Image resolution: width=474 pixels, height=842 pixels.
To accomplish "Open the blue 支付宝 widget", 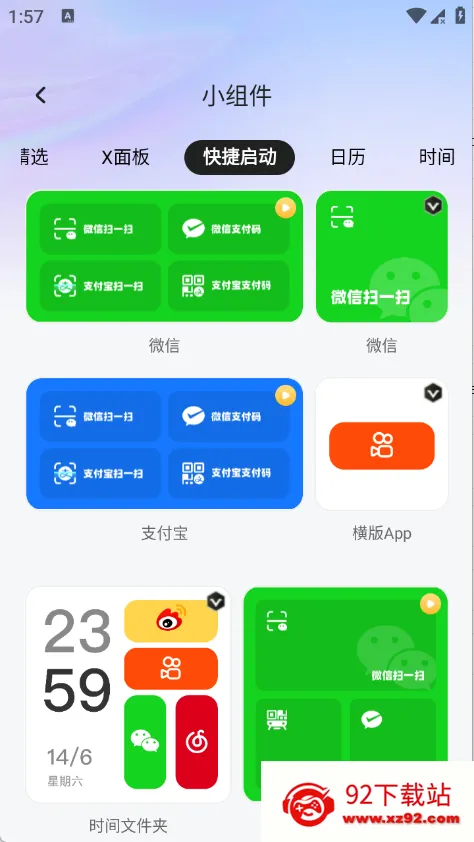I will point(164,444).
